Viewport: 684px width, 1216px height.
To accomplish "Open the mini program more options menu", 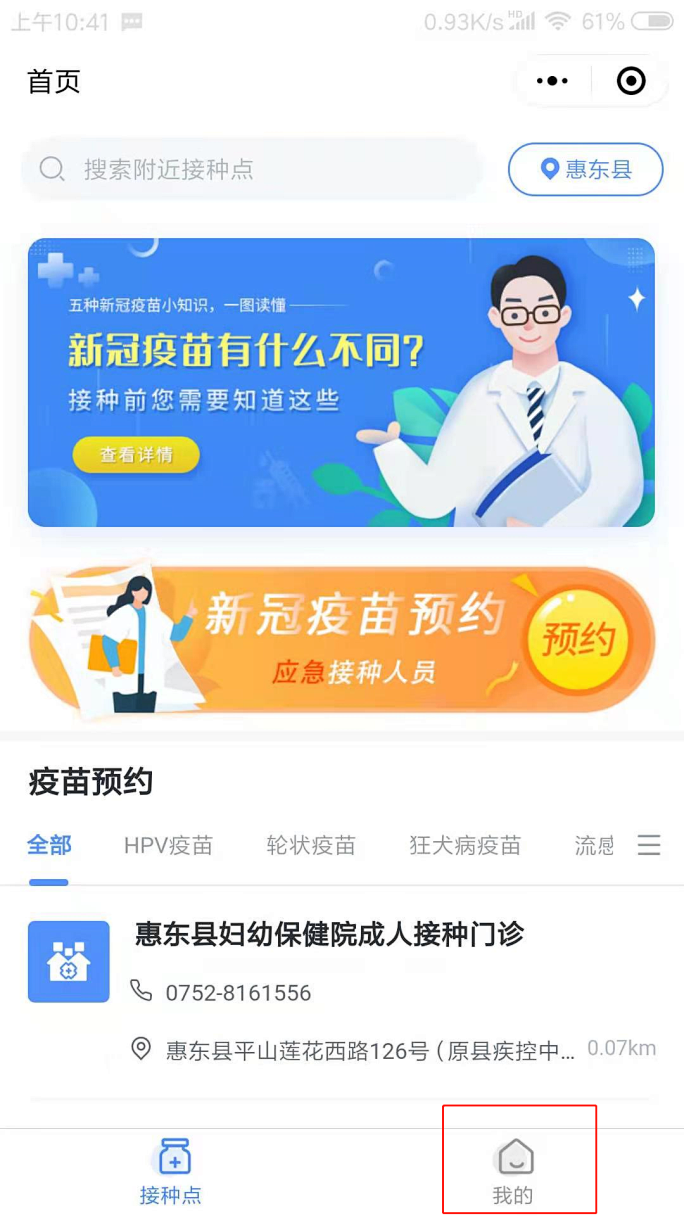I will (552, 81).
